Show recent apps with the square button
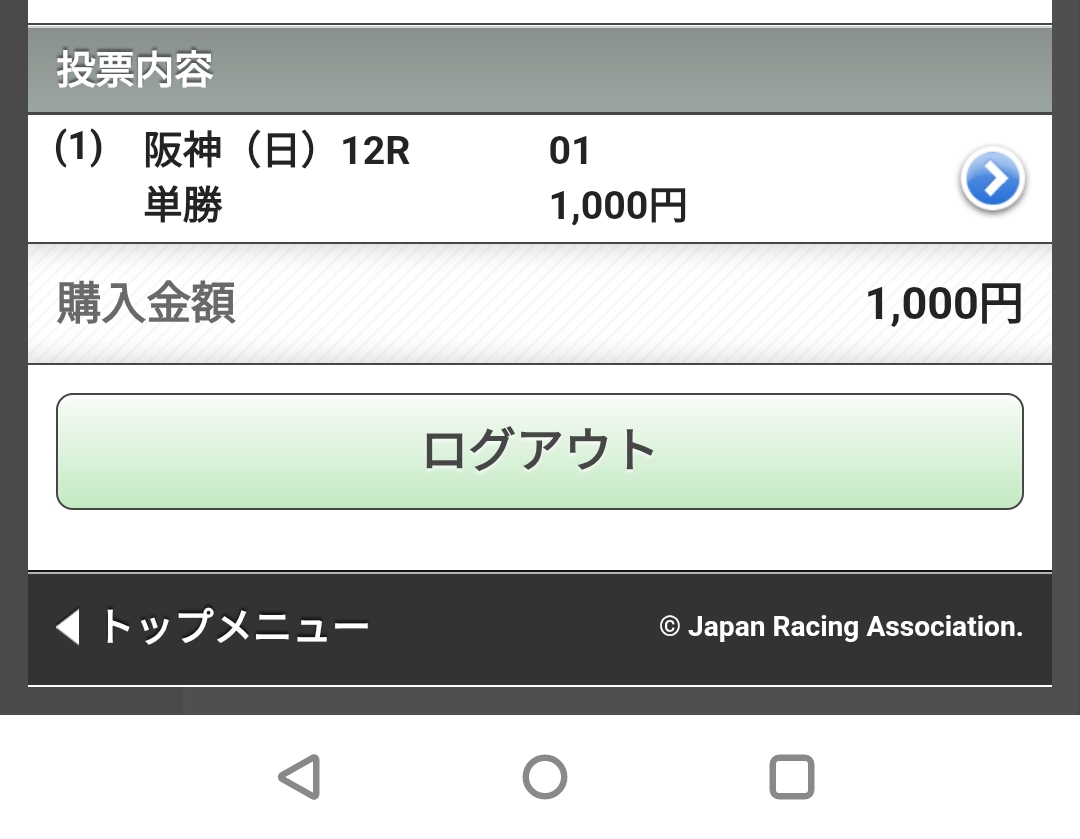This screenshot has width=1080, height=839. (791, 777)
